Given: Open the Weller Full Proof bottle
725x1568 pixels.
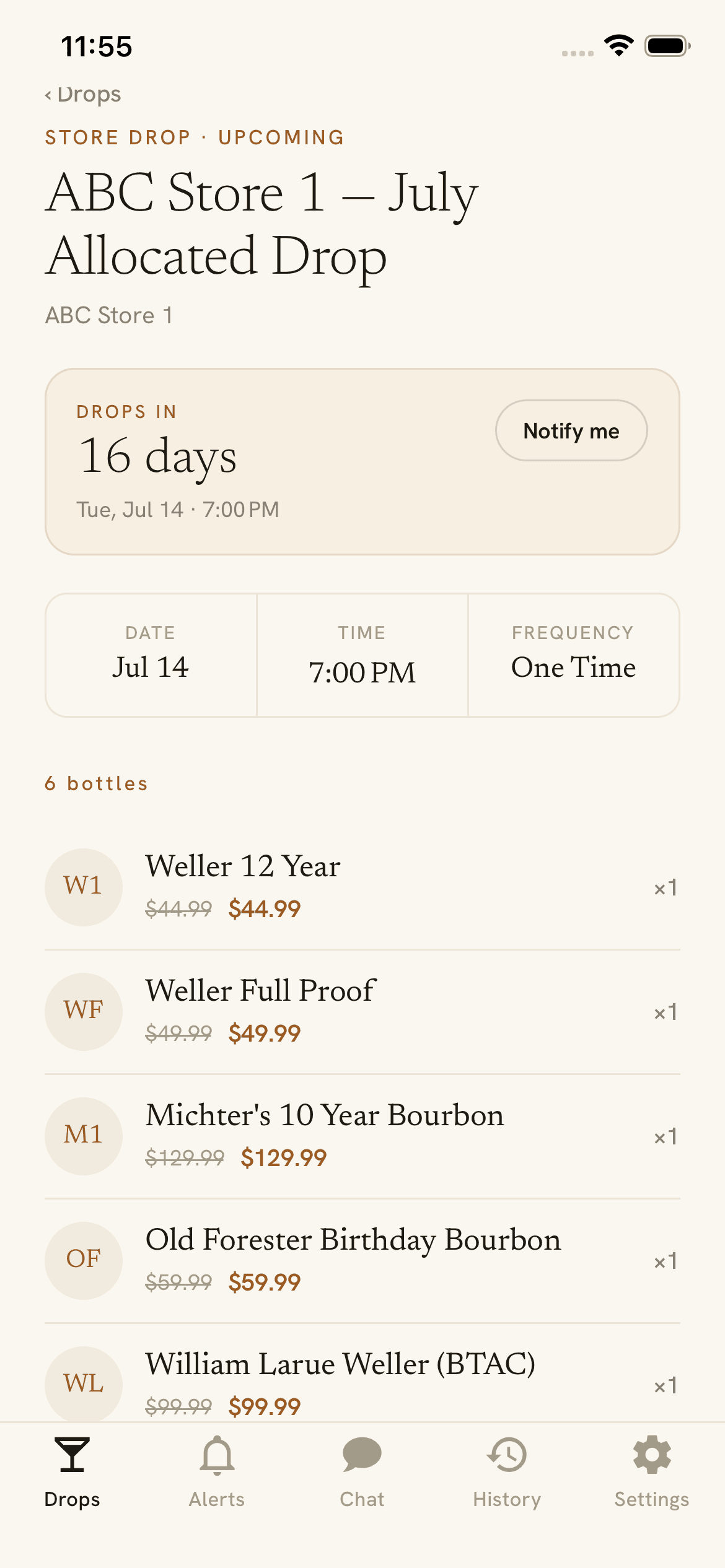Looking at the screenshot, I should click(x=362, y=1012).
